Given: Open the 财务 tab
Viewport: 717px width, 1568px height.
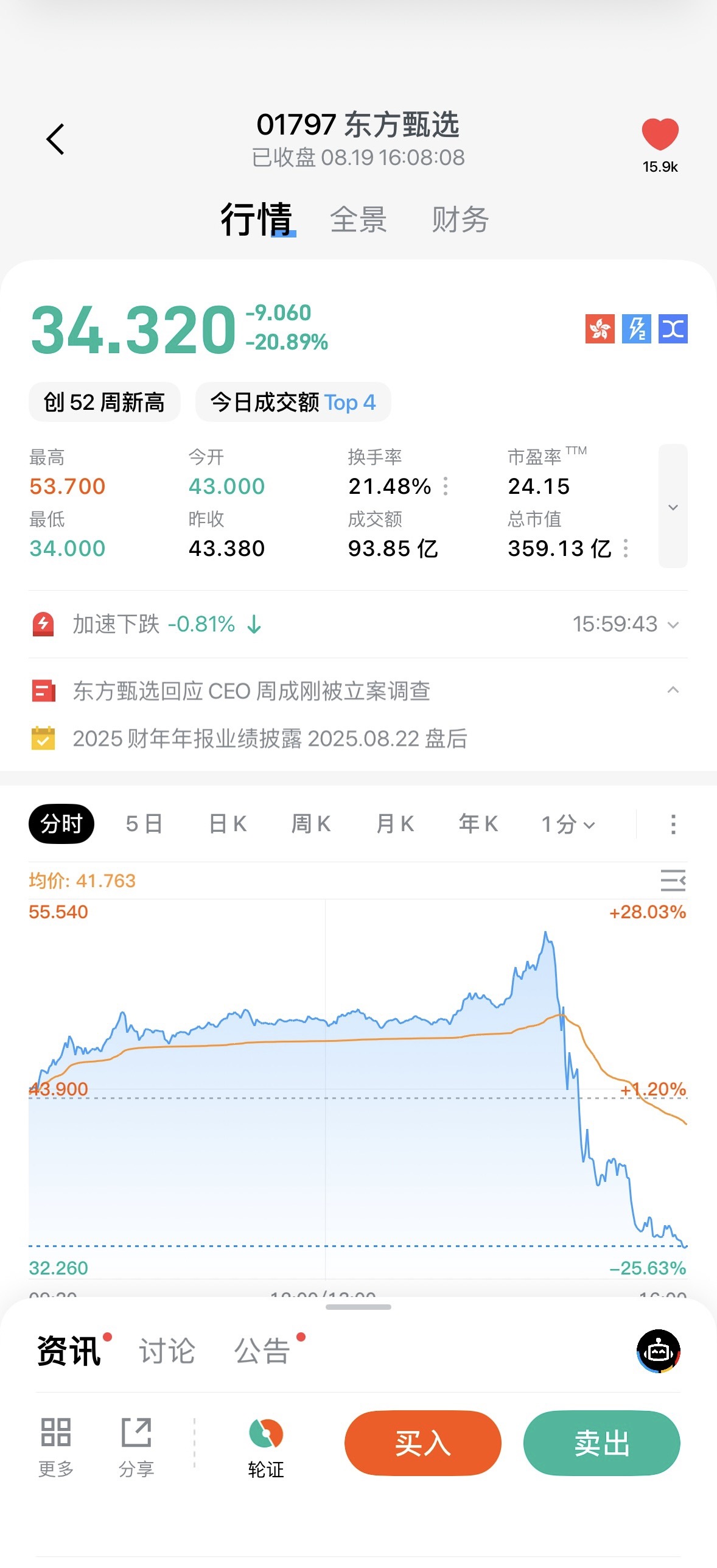Looking at the screenshot, I should pyautogui.click(x=460, y=220).
